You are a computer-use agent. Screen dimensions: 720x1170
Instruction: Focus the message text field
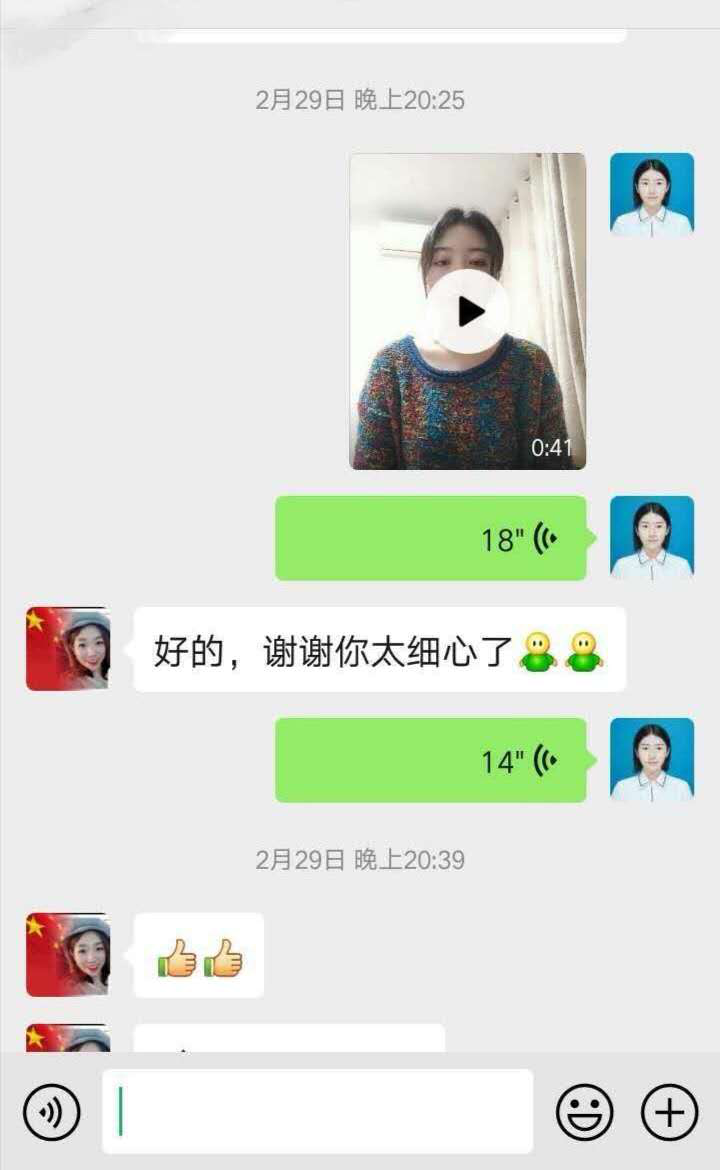click(x=318, y=1111)
